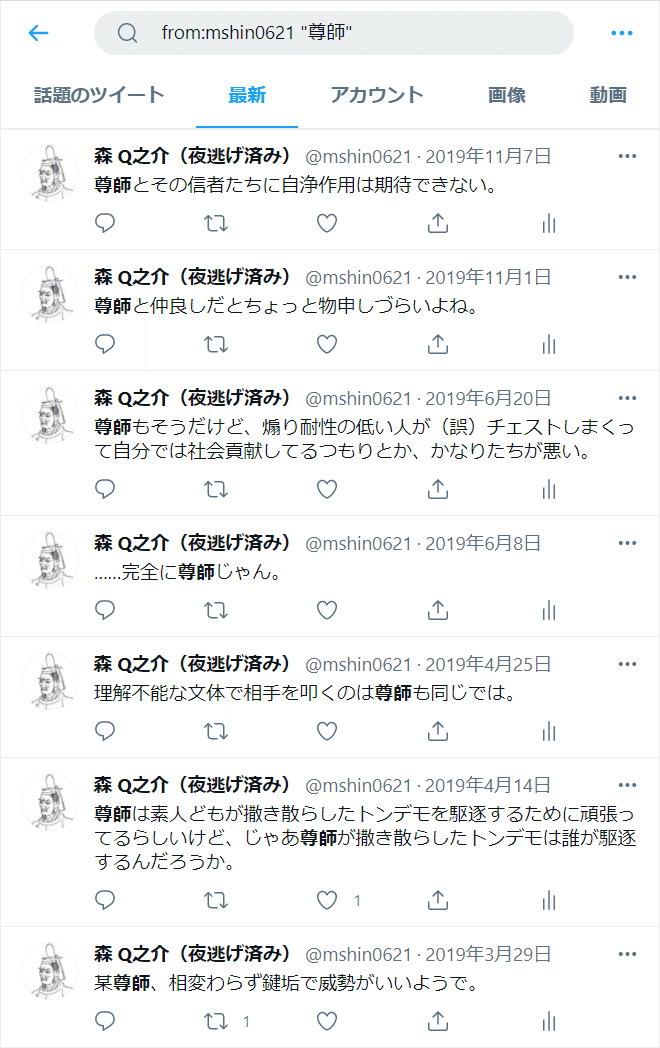
Task: Switch to the 画像 tab
Action: click(507, 96)
